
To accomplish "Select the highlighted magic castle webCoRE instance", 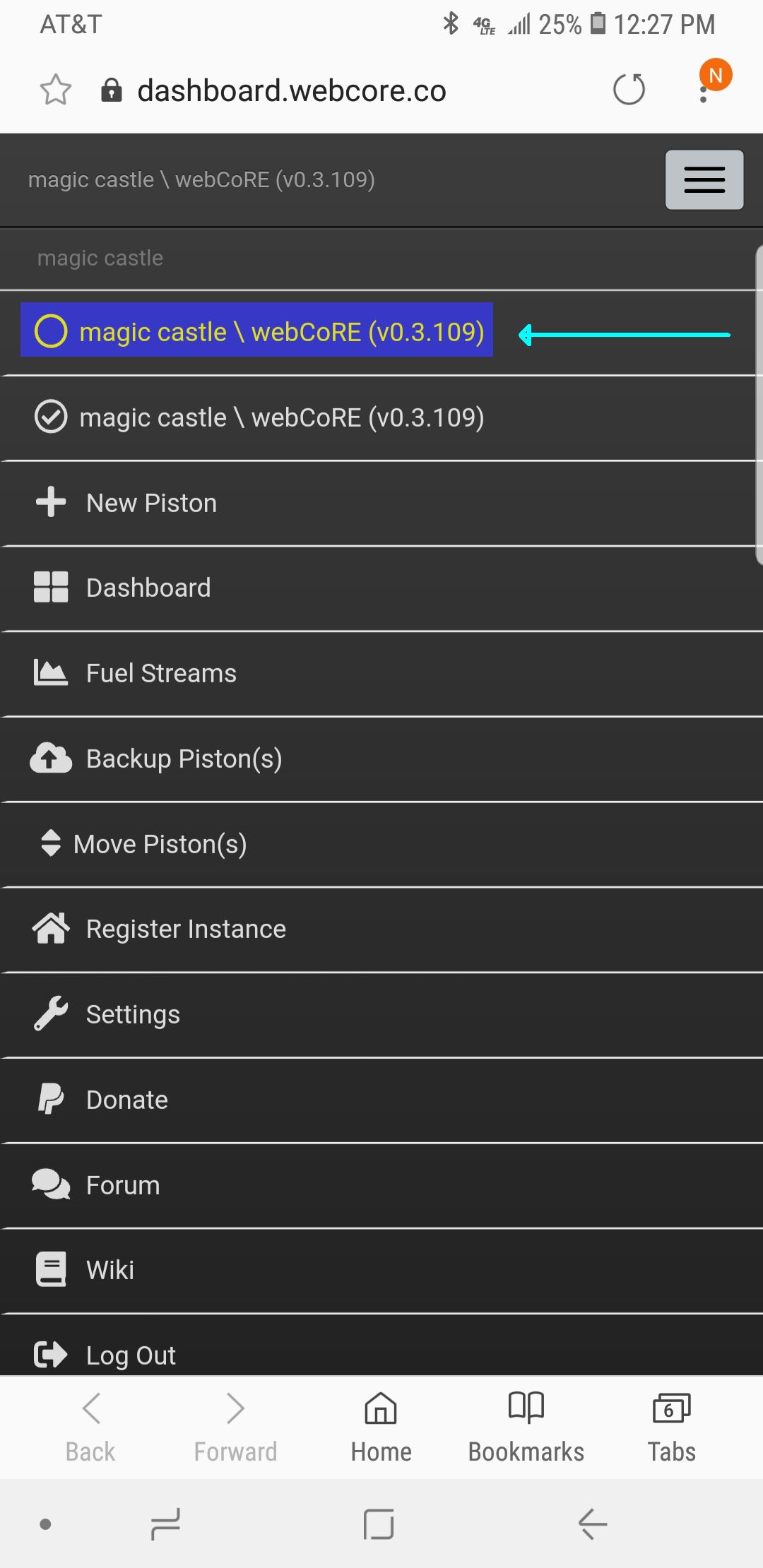I will [x=256, y=331].
